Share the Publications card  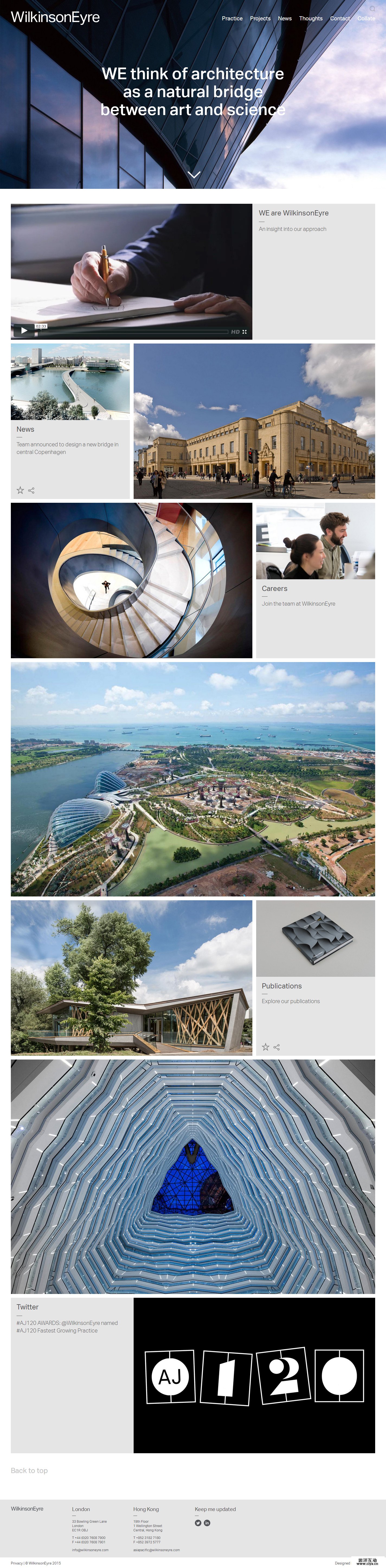click(276, 1047)
